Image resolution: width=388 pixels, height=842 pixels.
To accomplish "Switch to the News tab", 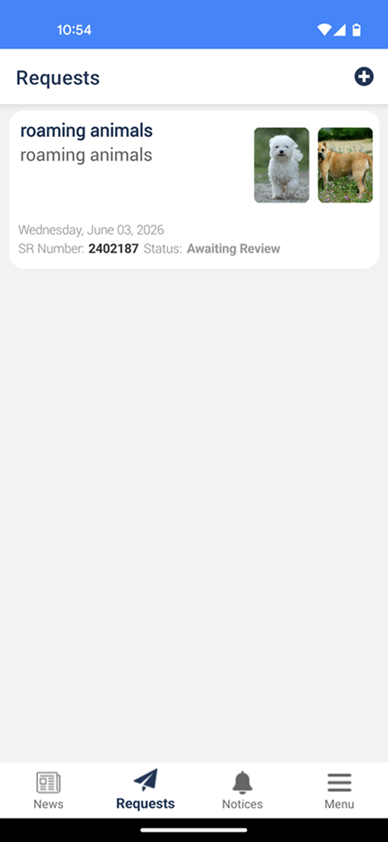I will coord(48,790).
